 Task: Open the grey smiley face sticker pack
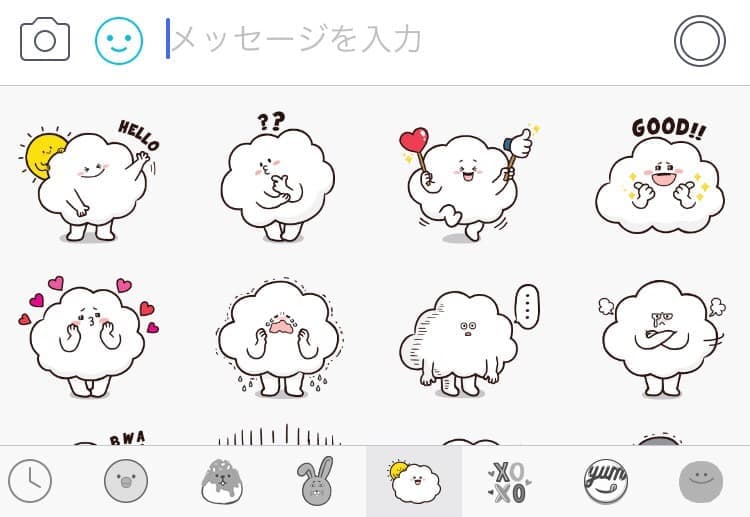[x=700, y=482]
